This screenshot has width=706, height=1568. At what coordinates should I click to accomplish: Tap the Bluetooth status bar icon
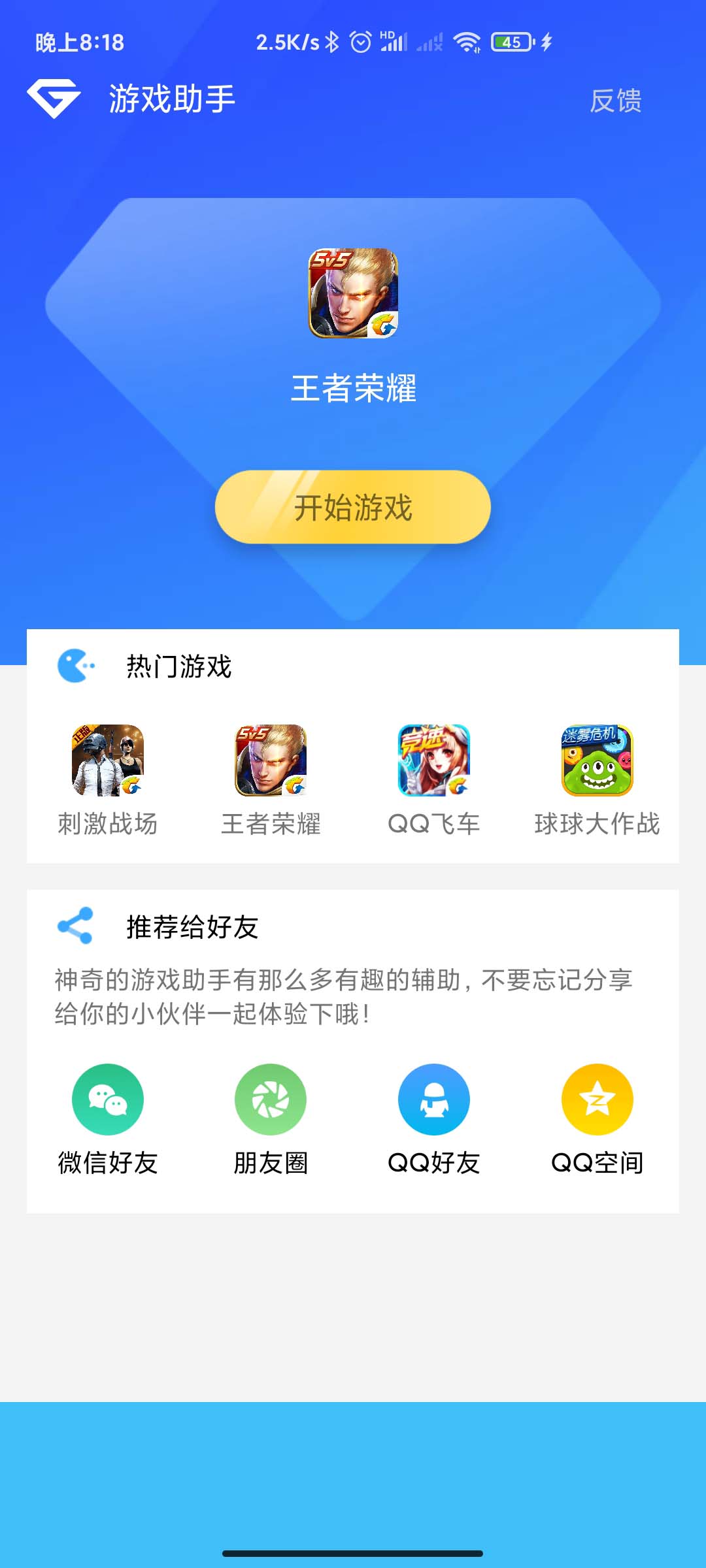point(332,41)
